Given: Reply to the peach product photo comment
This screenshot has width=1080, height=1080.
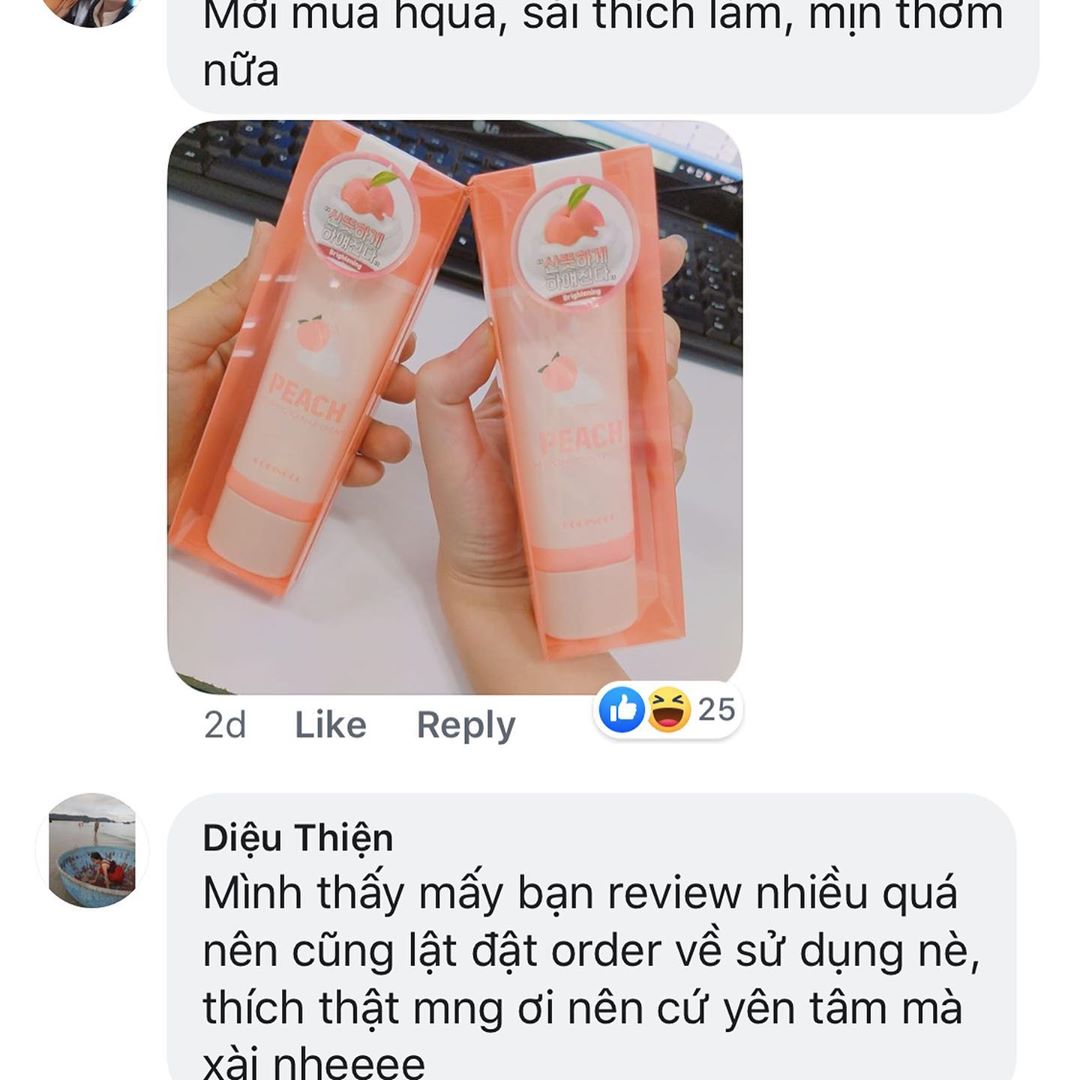Looking at the screenshot, I should coord(466,725).
